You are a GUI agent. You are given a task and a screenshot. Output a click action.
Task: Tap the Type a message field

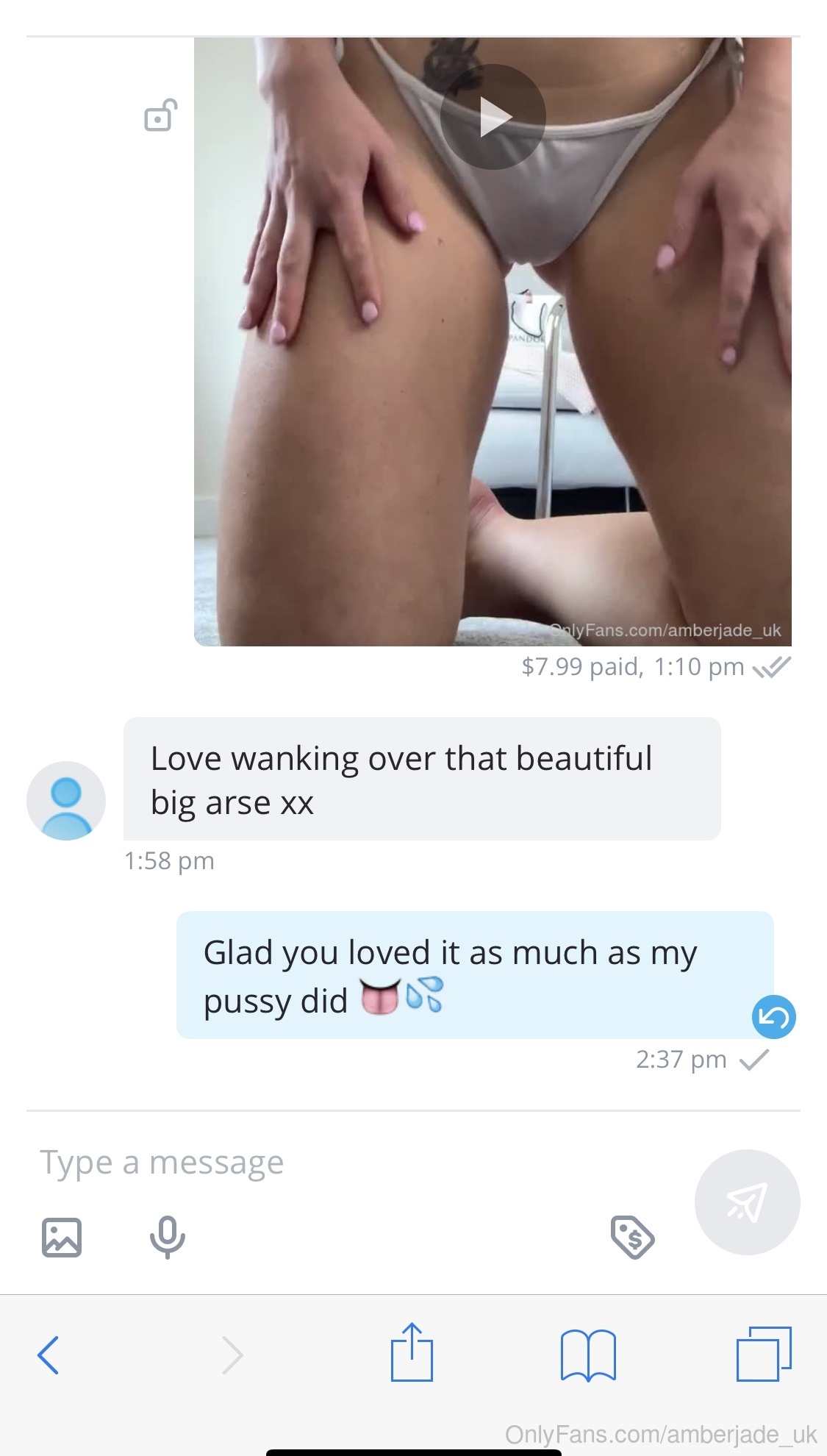[360, 1163]
